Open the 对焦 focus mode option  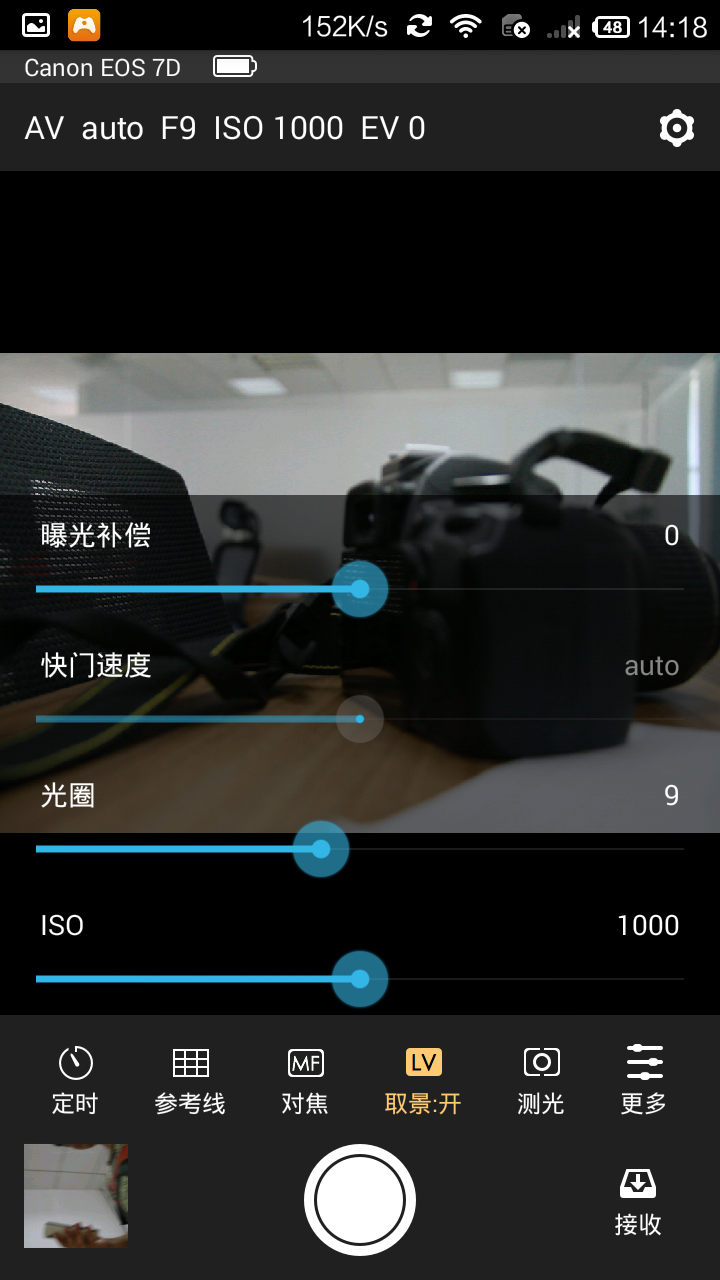(x=305, y=1080)
